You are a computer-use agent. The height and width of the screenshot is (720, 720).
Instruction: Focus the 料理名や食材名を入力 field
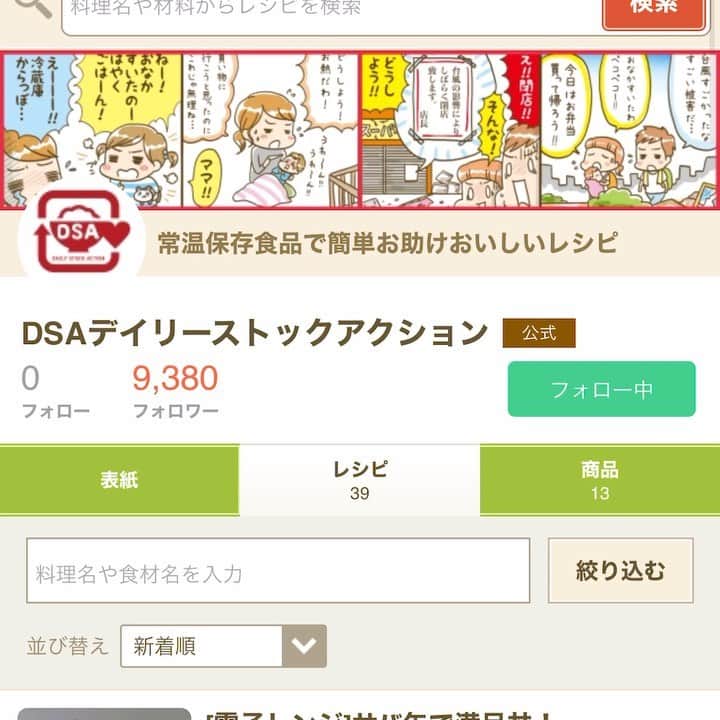click(278, 572)
